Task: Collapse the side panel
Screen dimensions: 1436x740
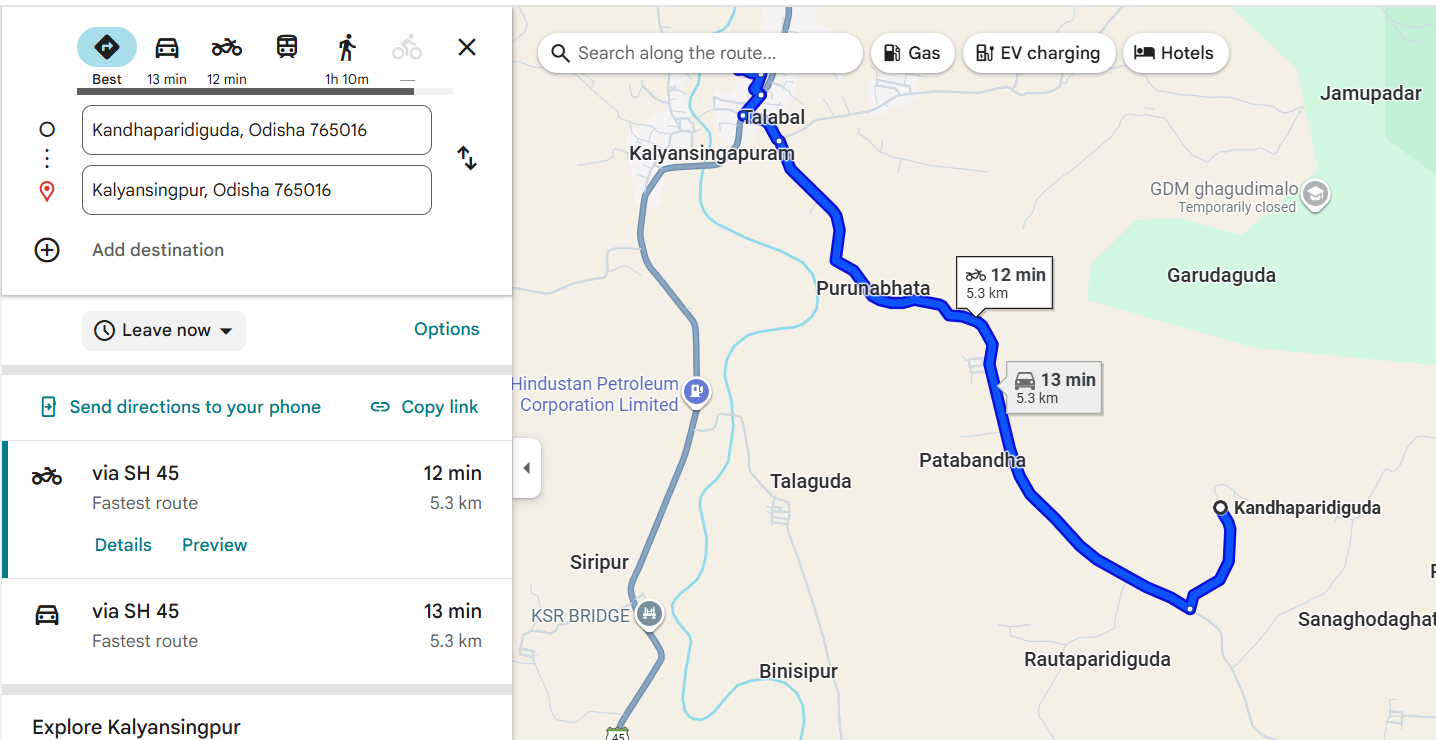Action: click(526, 468)
